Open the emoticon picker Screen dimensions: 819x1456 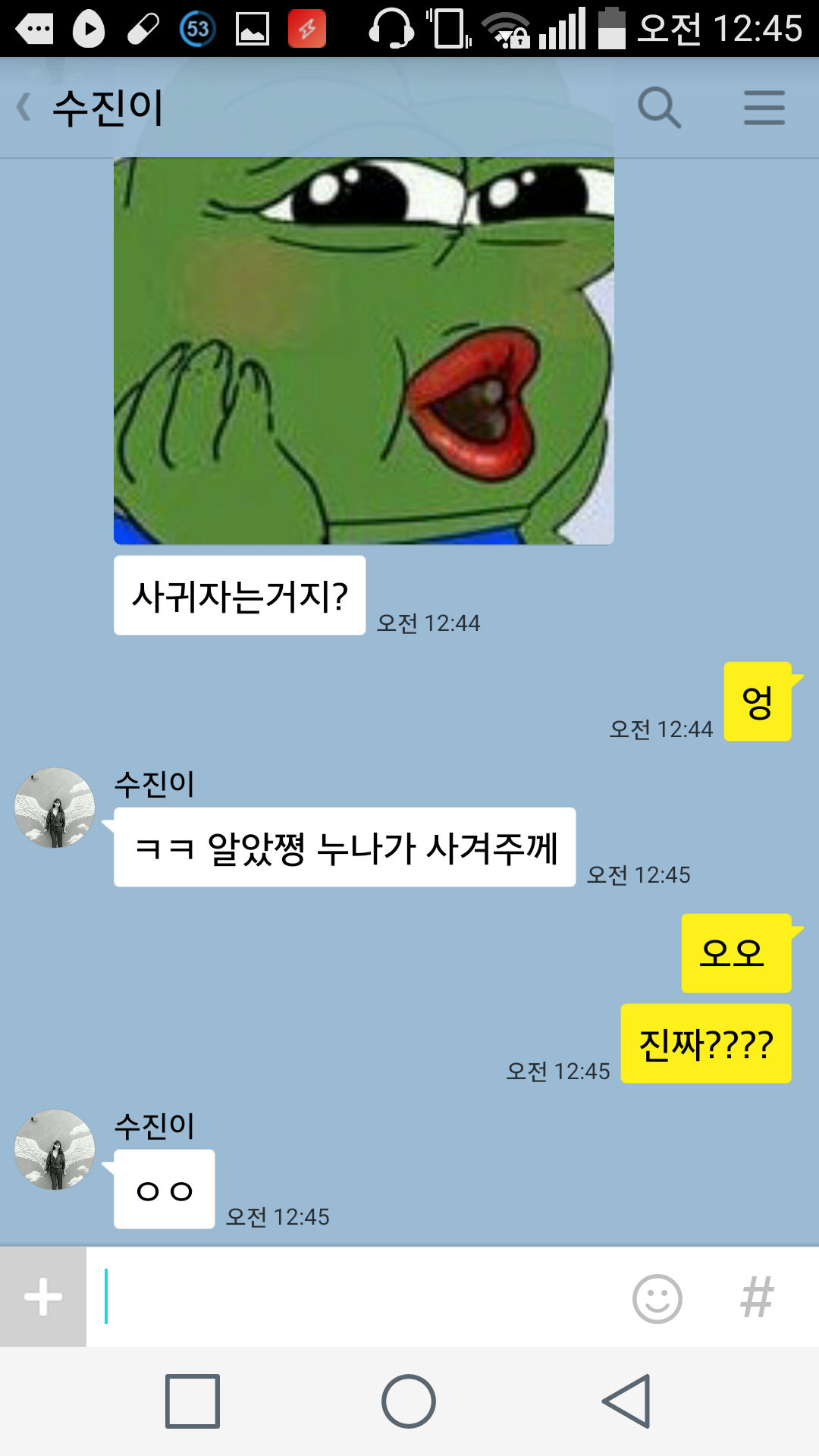click(657, 1298)
